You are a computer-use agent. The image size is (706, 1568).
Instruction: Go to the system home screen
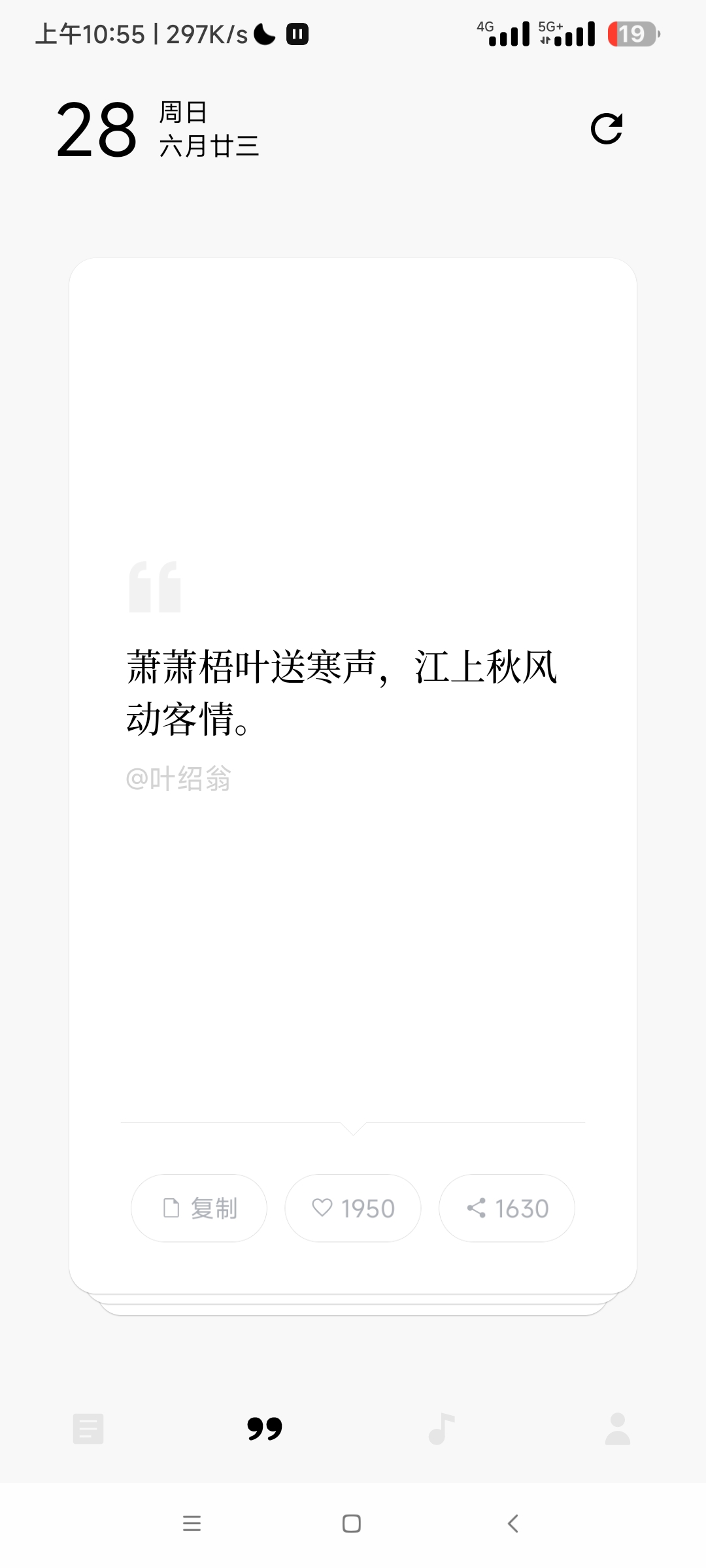(x=352, y=1524)
